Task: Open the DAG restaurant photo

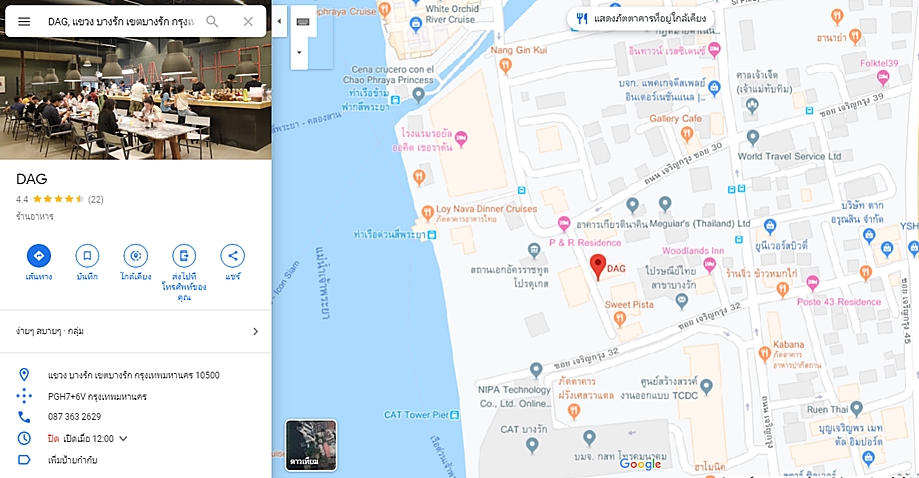Action: [x=135, y=100]
